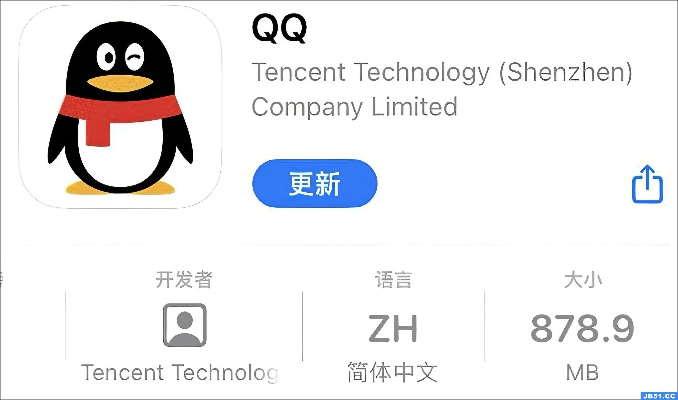Open the Tencent Technology developer page
The width and height of the screenshot is (678, 400).
pyautogui.click(x=184, y=326)
